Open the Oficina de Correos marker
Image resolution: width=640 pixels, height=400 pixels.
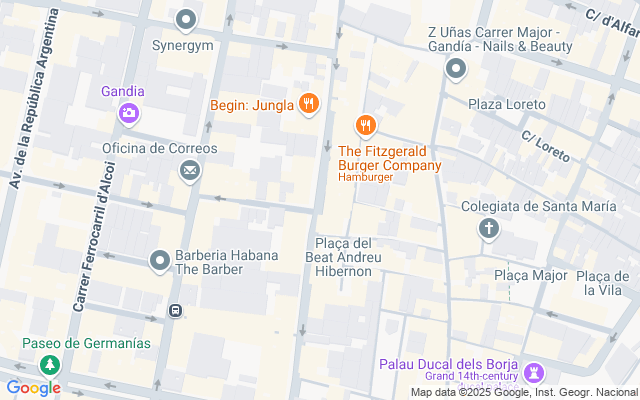click(188, 171)
